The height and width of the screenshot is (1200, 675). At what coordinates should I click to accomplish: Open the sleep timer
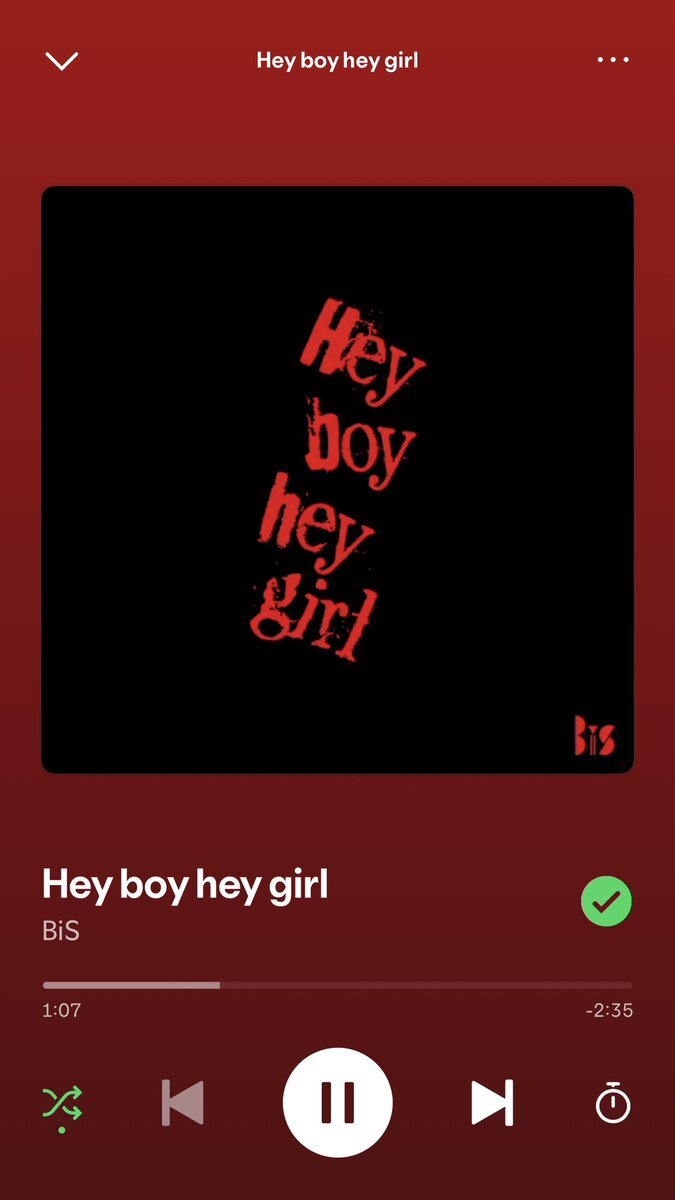[613, 1102]
